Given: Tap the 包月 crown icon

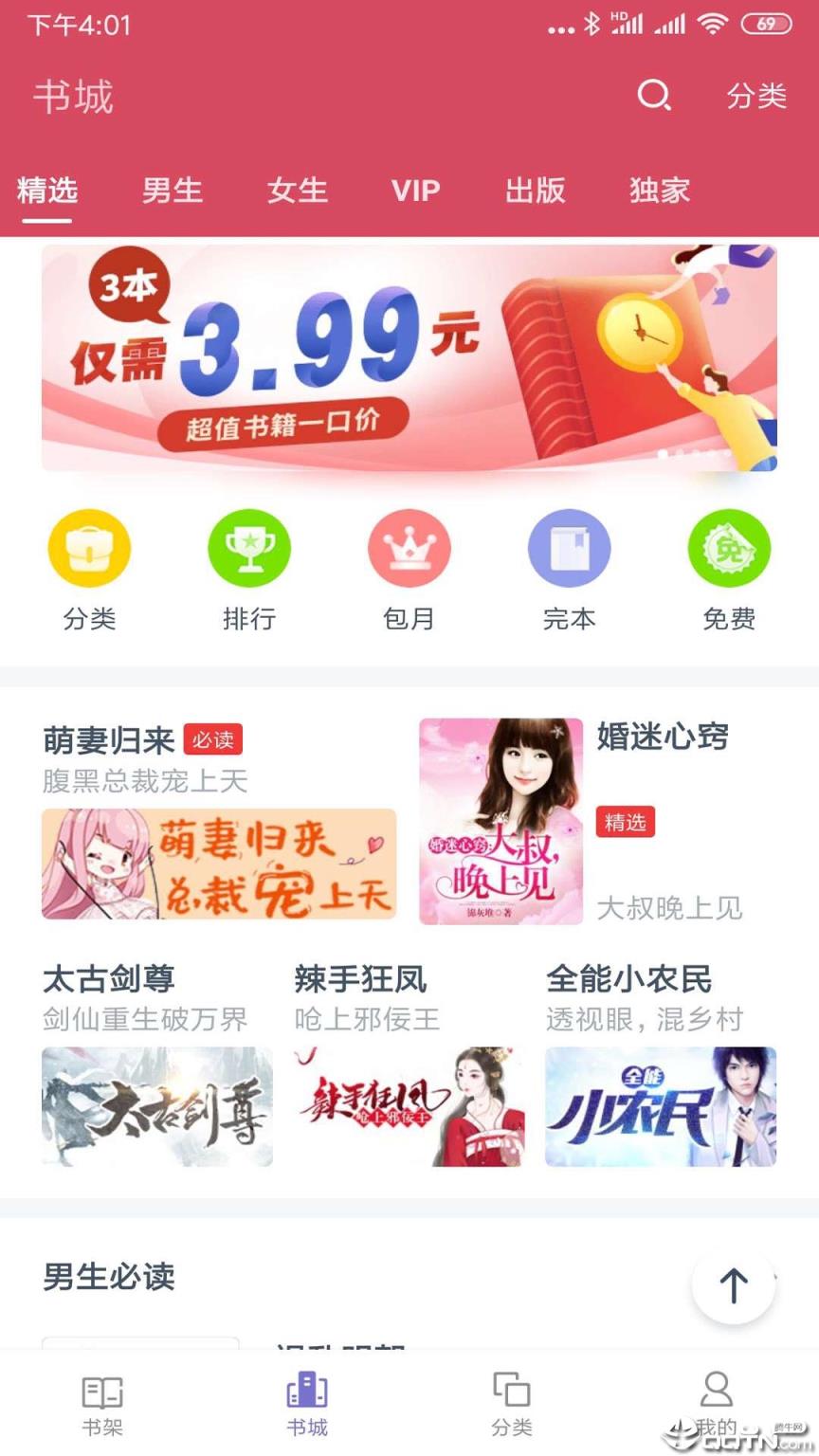Looking at the screenshot, I should [409, 548].
